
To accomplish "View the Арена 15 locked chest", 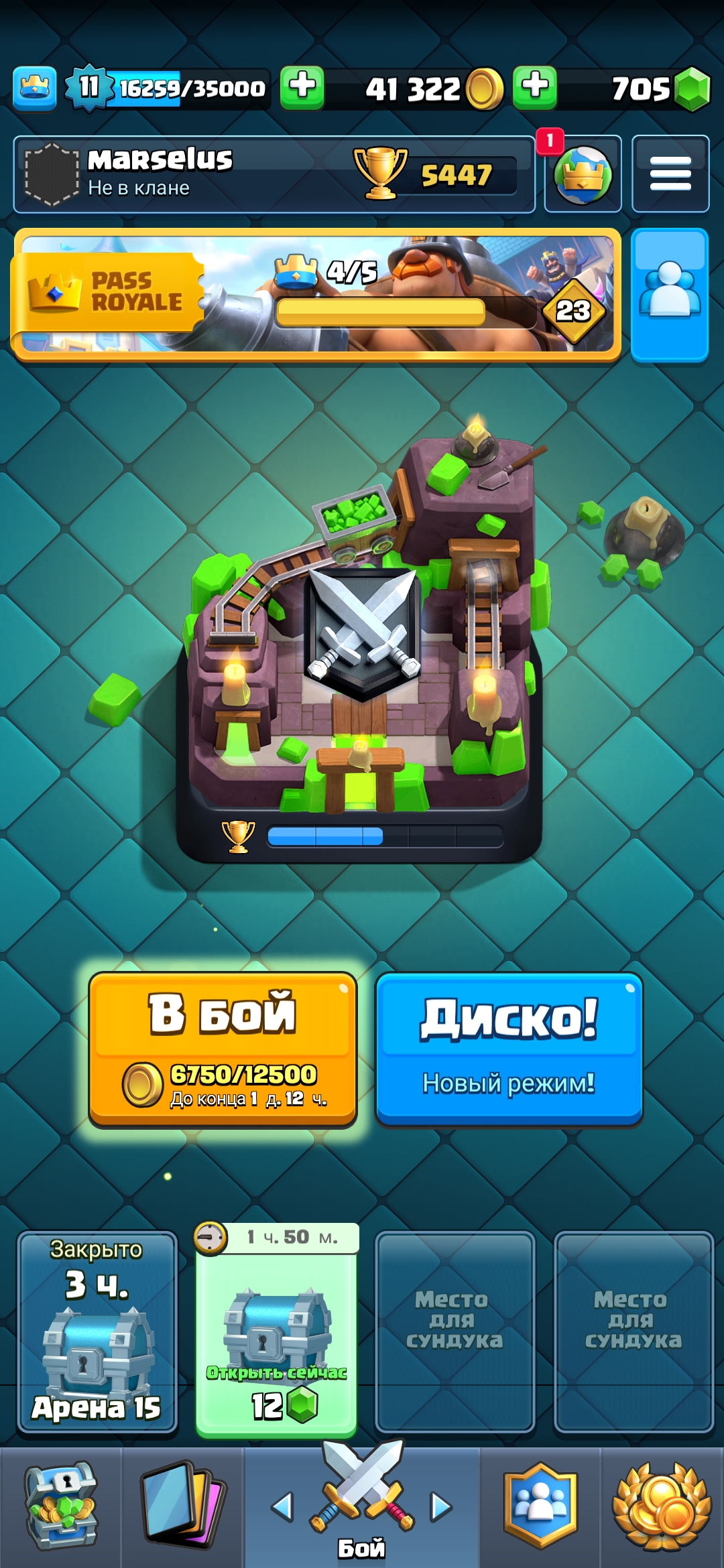I will (97, 1333).
